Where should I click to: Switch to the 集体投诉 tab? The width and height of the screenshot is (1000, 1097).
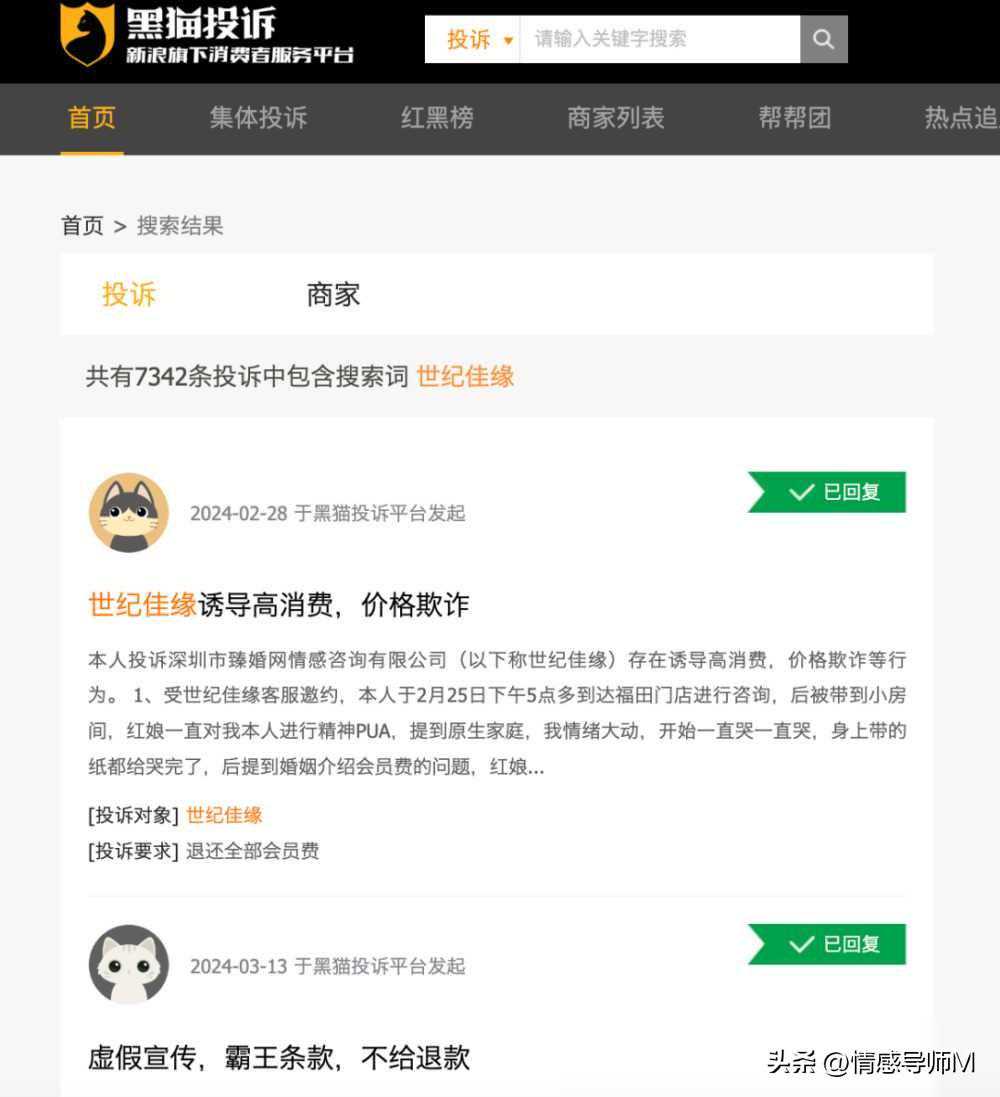coord(258,118)
